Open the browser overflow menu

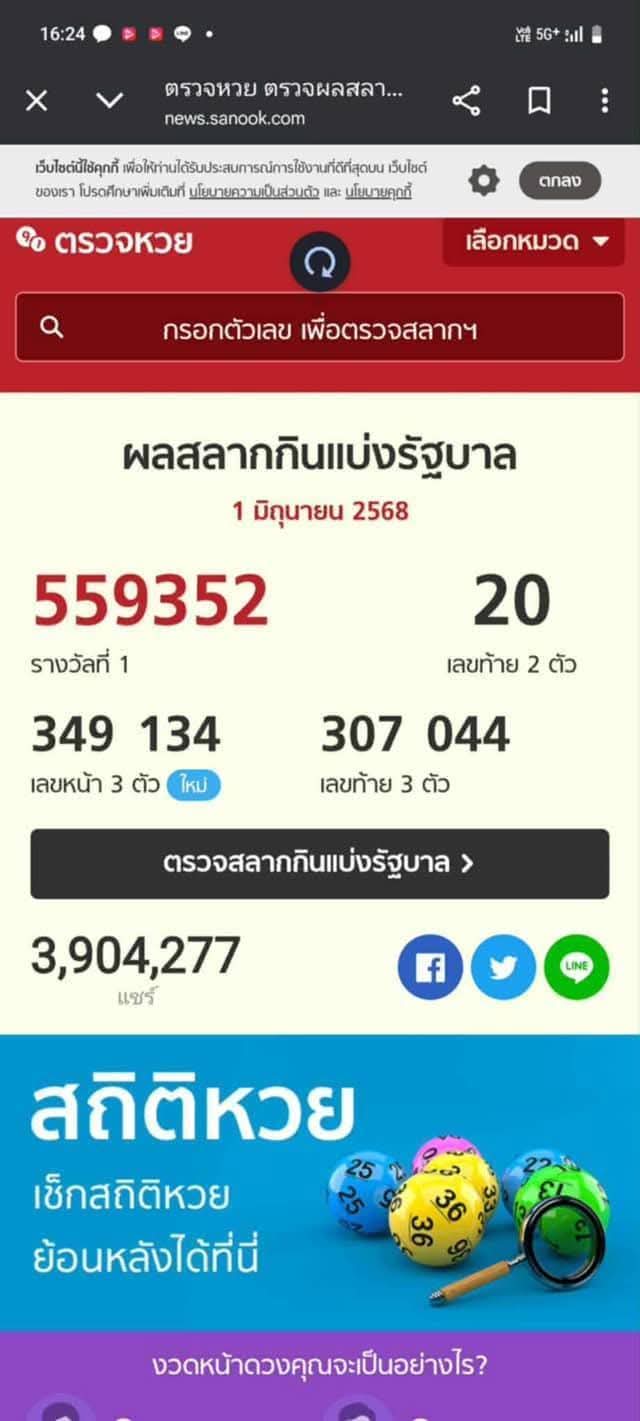click(604, 101)
